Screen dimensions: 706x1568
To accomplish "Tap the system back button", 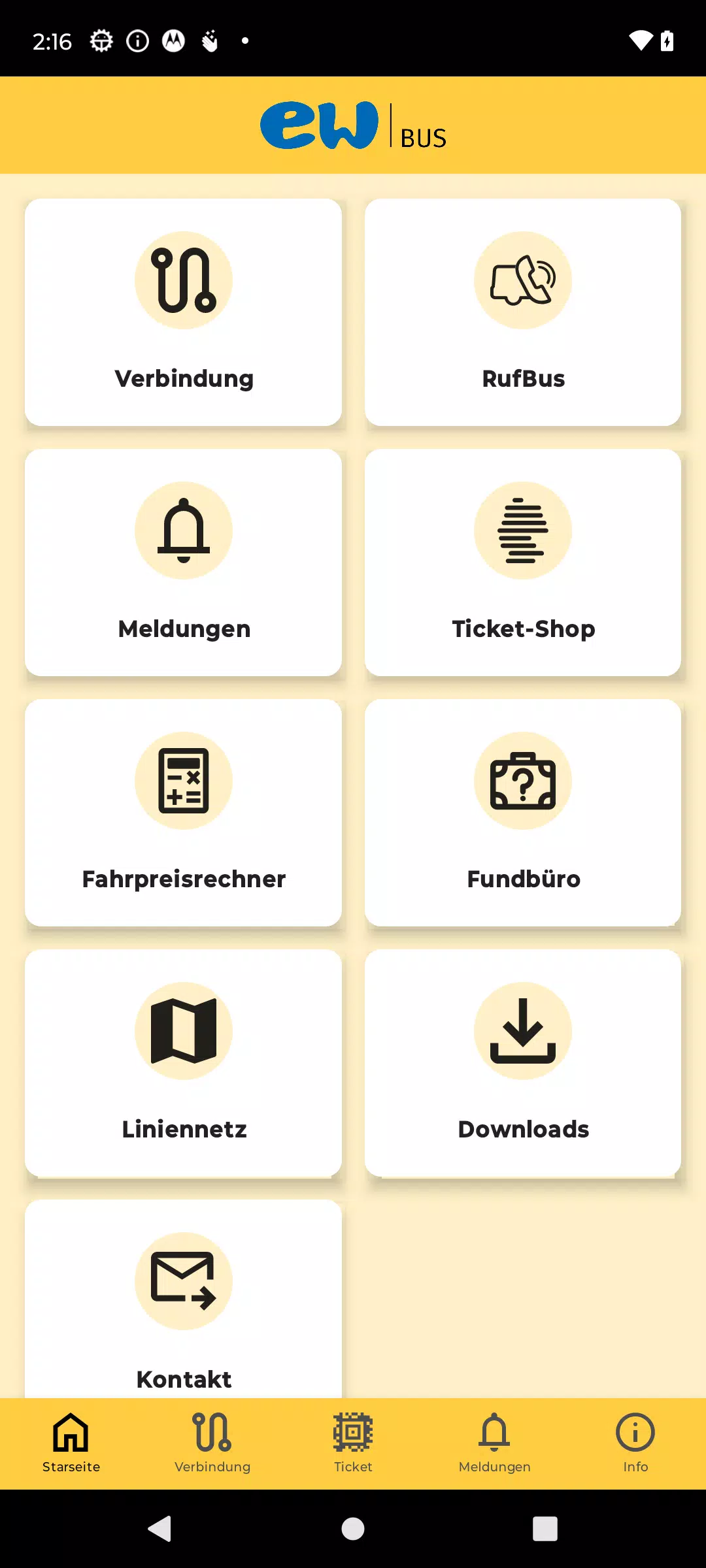I will (x=160, y=1529).
